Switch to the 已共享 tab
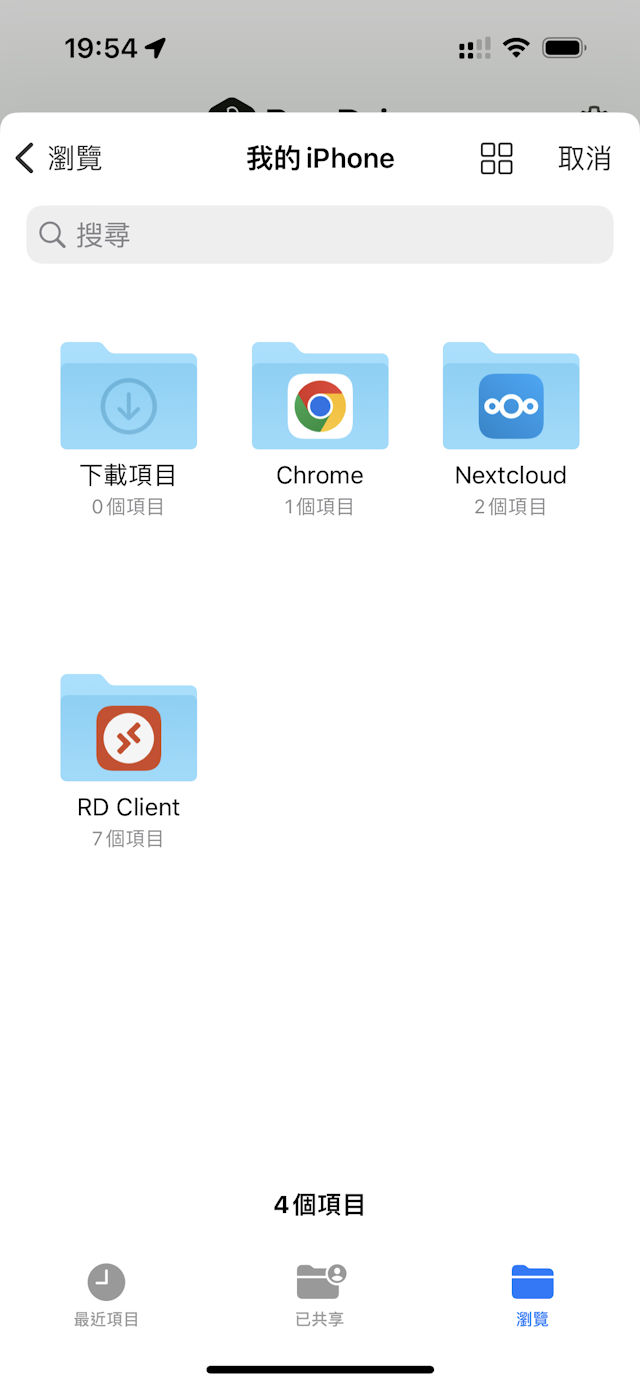The height and width of the screenshot is (1387, 640). point(320,1294)
